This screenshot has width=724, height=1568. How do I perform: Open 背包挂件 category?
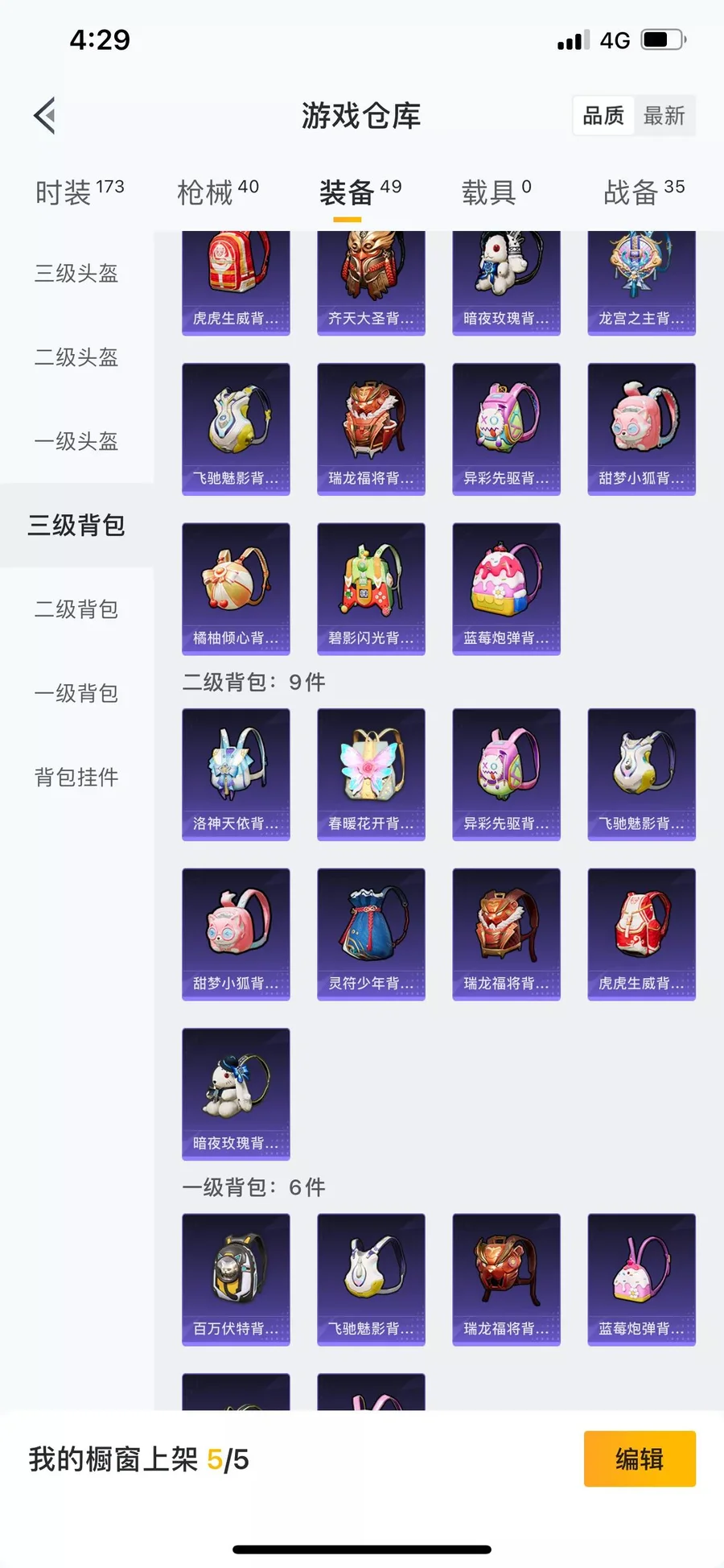[x=76, y=777]
